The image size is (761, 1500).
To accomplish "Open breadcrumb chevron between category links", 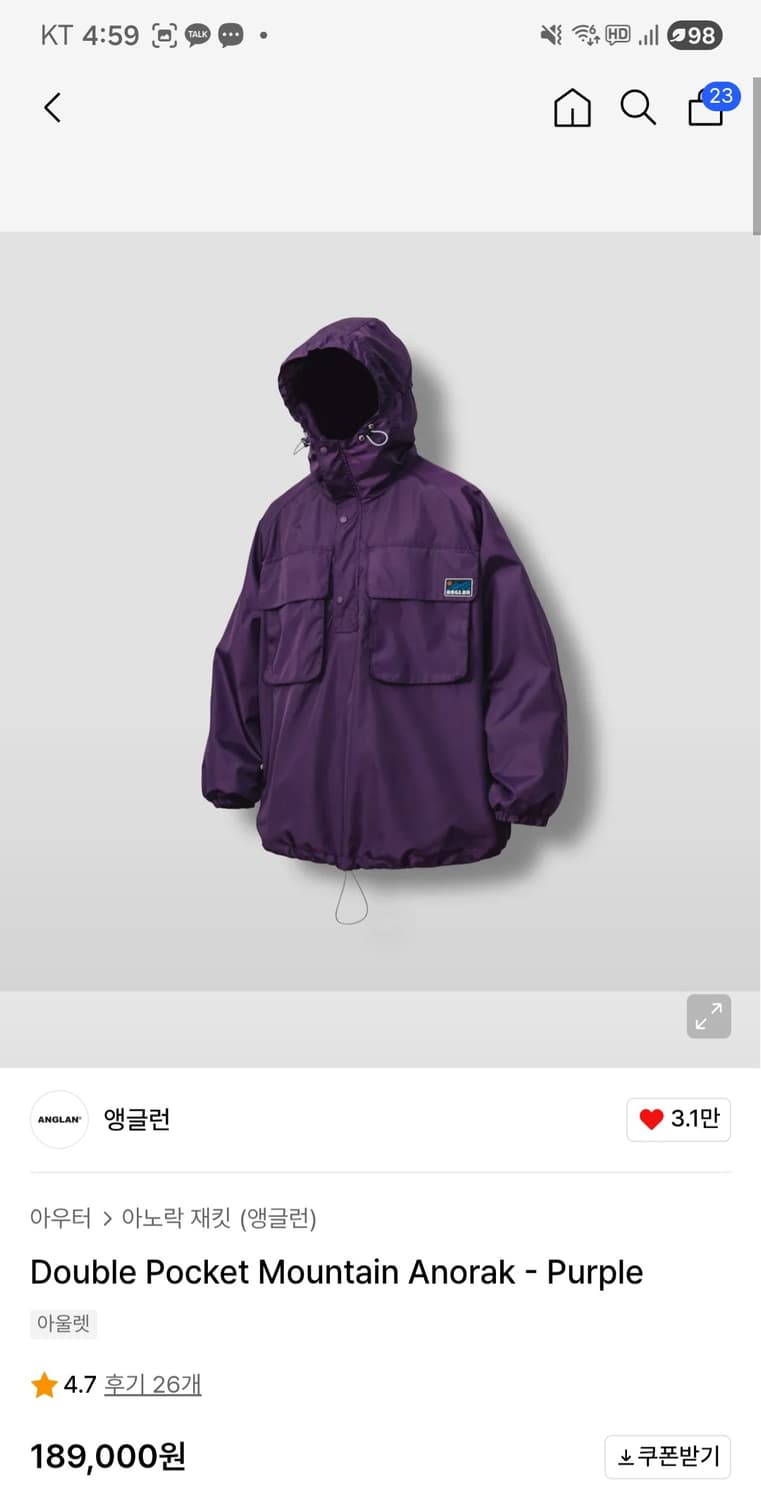I will (106, 1220).
